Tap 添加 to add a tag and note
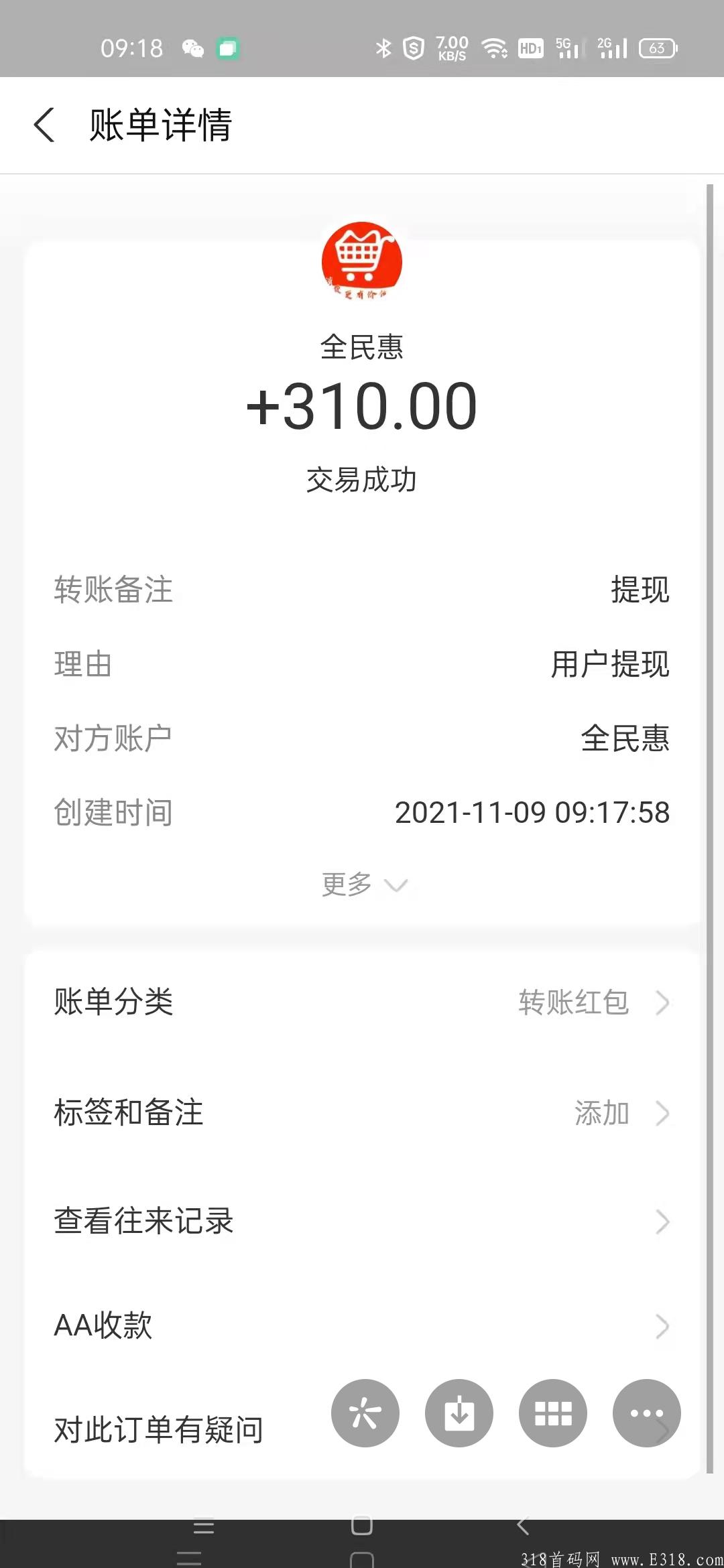 [x=601, y=1112]
